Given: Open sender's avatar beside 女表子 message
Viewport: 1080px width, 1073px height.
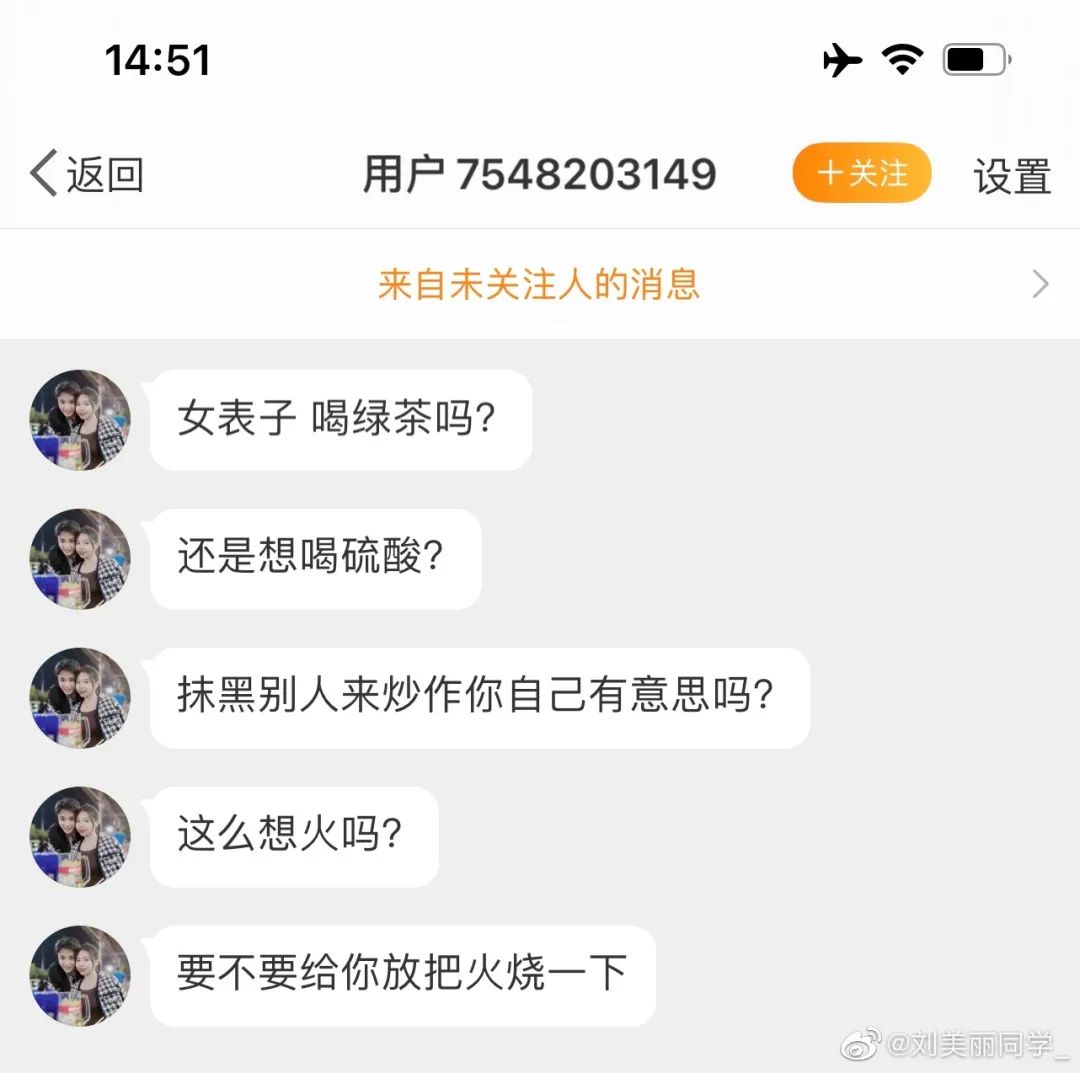Looking at the screenshot, I should 81,420.
